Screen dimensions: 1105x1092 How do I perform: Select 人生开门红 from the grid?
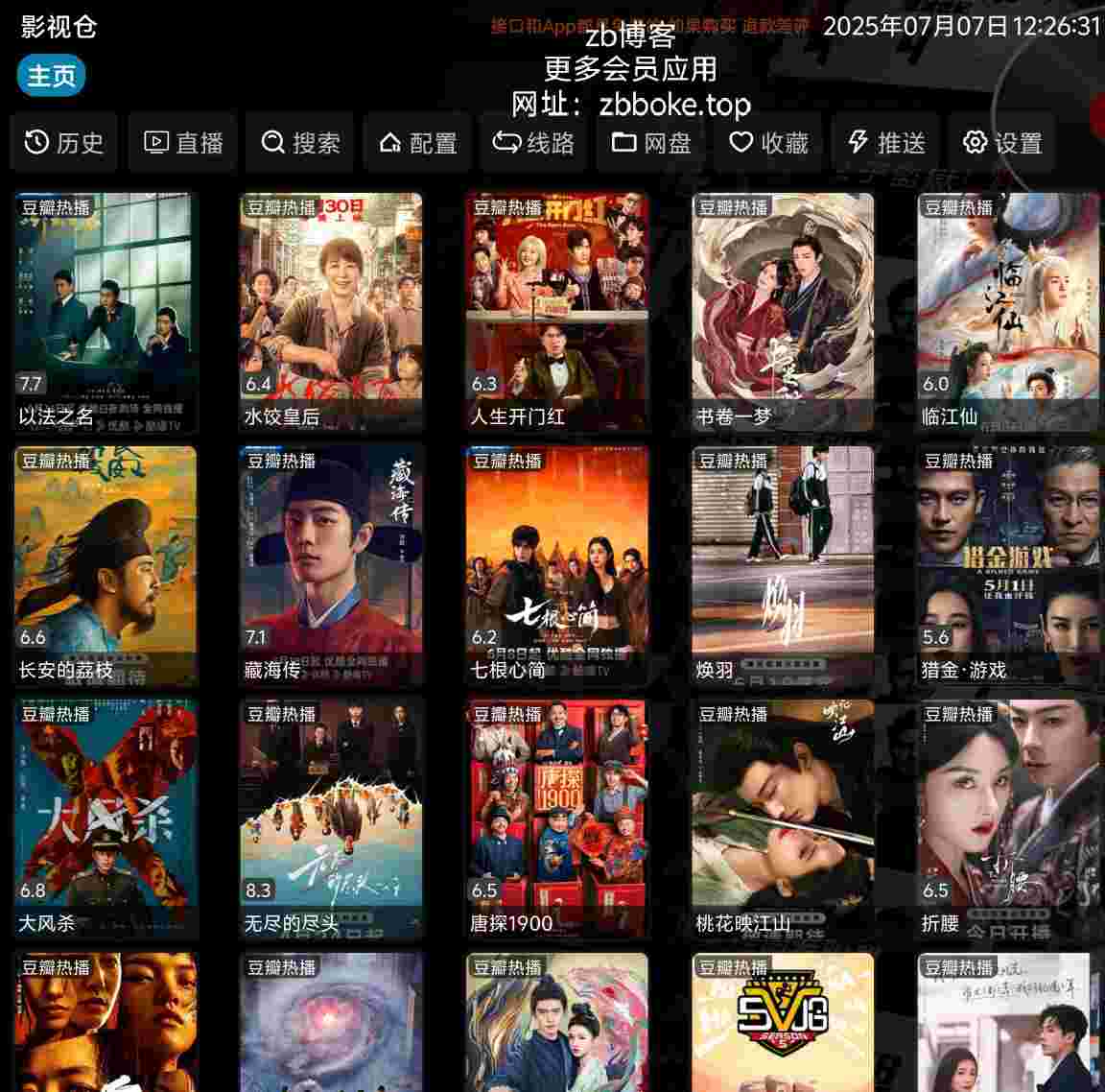[557, 312]
